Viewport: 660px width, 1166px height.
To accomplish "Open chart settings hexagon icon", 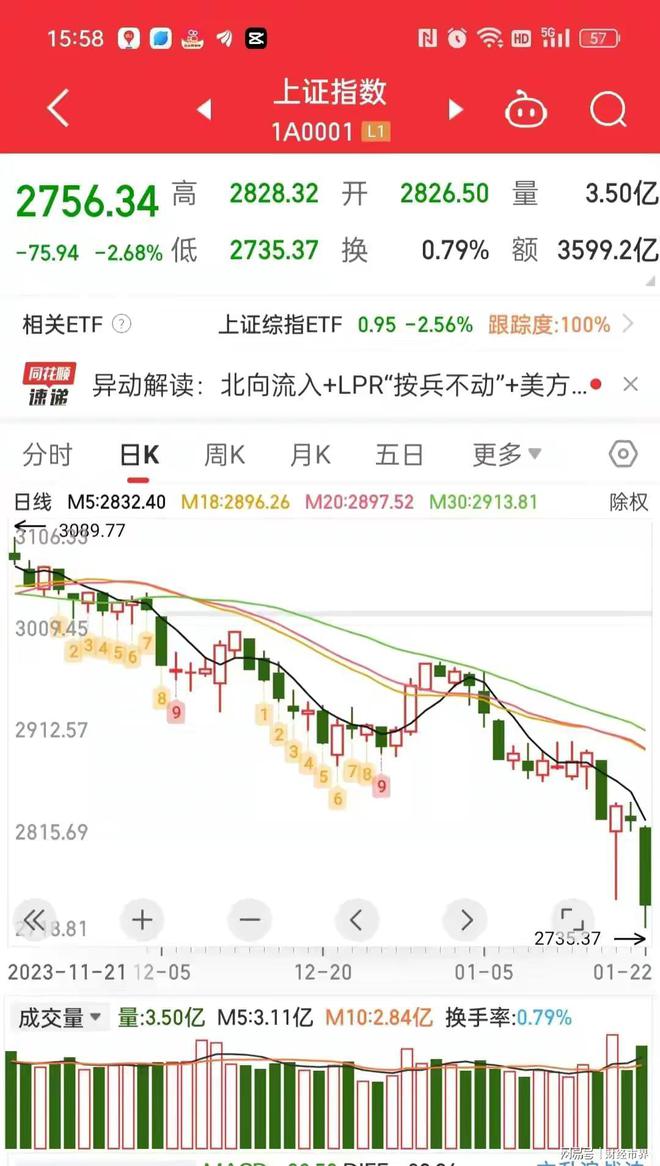I will (623, 454).
